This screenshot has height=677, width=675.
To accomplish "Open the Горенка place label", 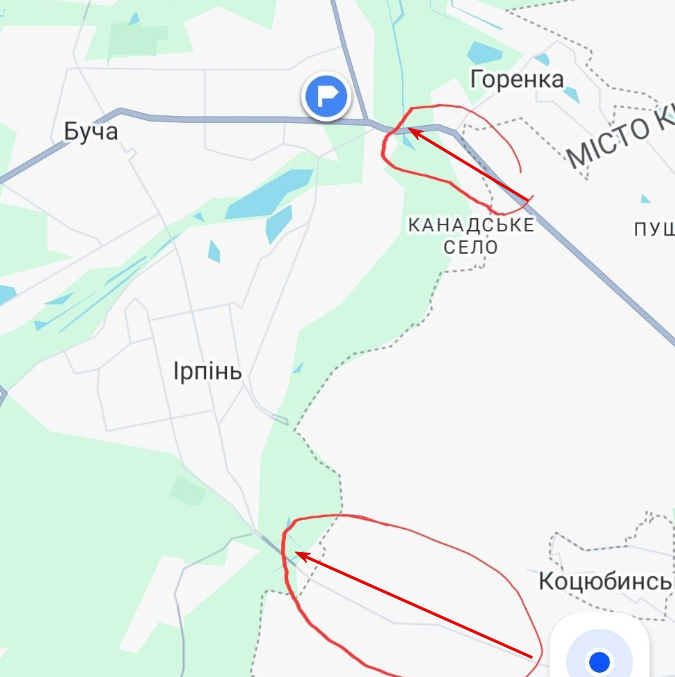I will [x=516, y=80].
